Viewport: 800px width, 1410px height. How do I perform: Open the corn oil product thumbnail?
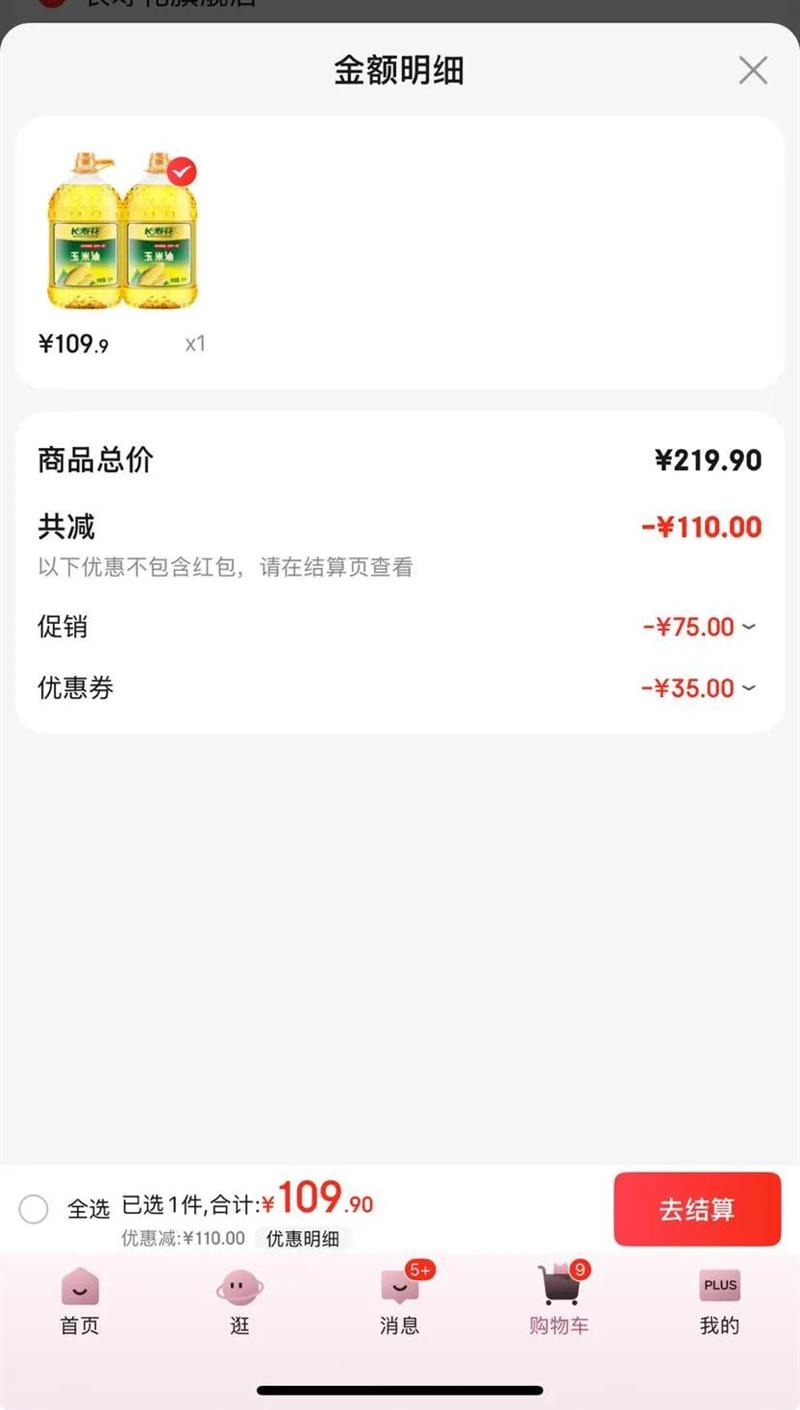pyautogui.click(x=121, y=232)
